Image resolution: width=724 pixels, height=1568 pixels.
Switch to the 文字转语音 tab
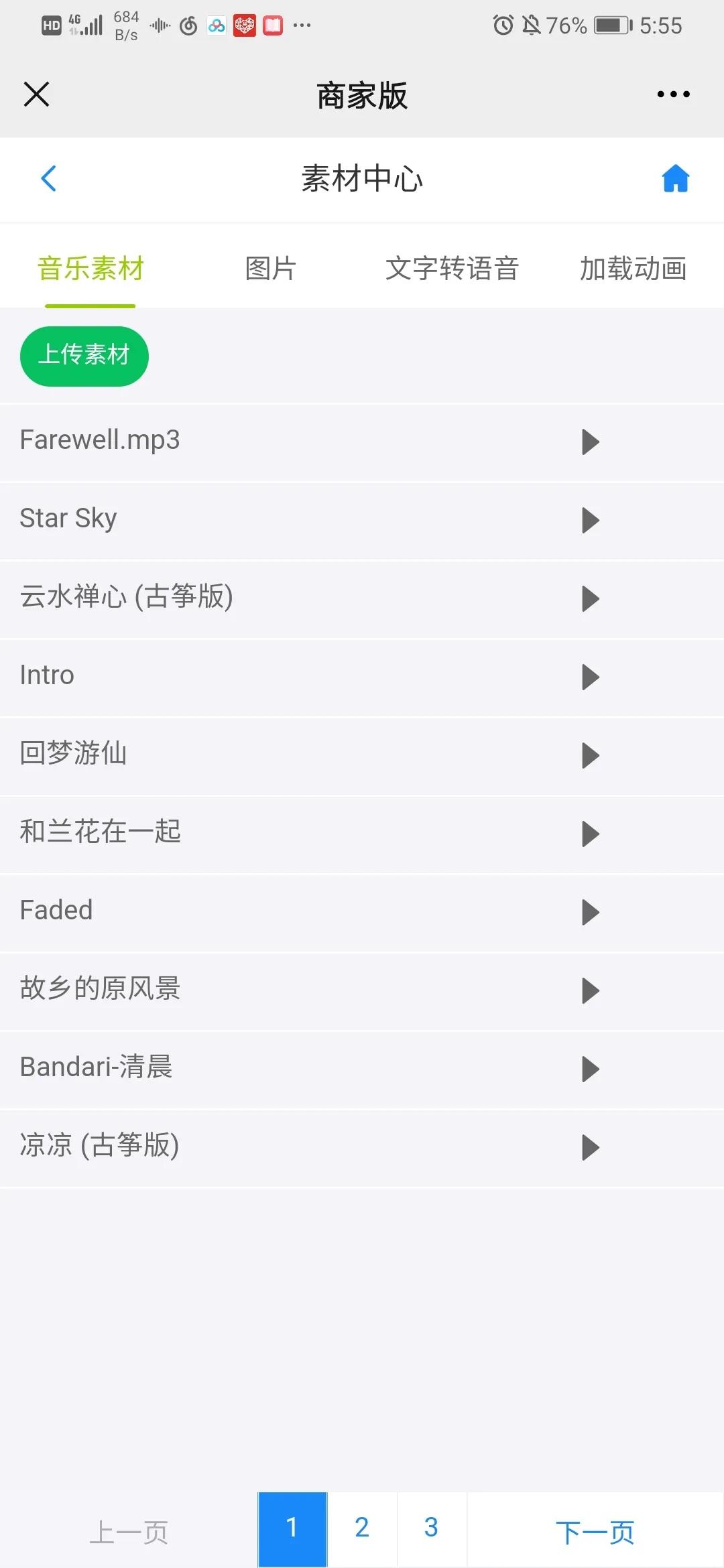[x=452, y=269]
